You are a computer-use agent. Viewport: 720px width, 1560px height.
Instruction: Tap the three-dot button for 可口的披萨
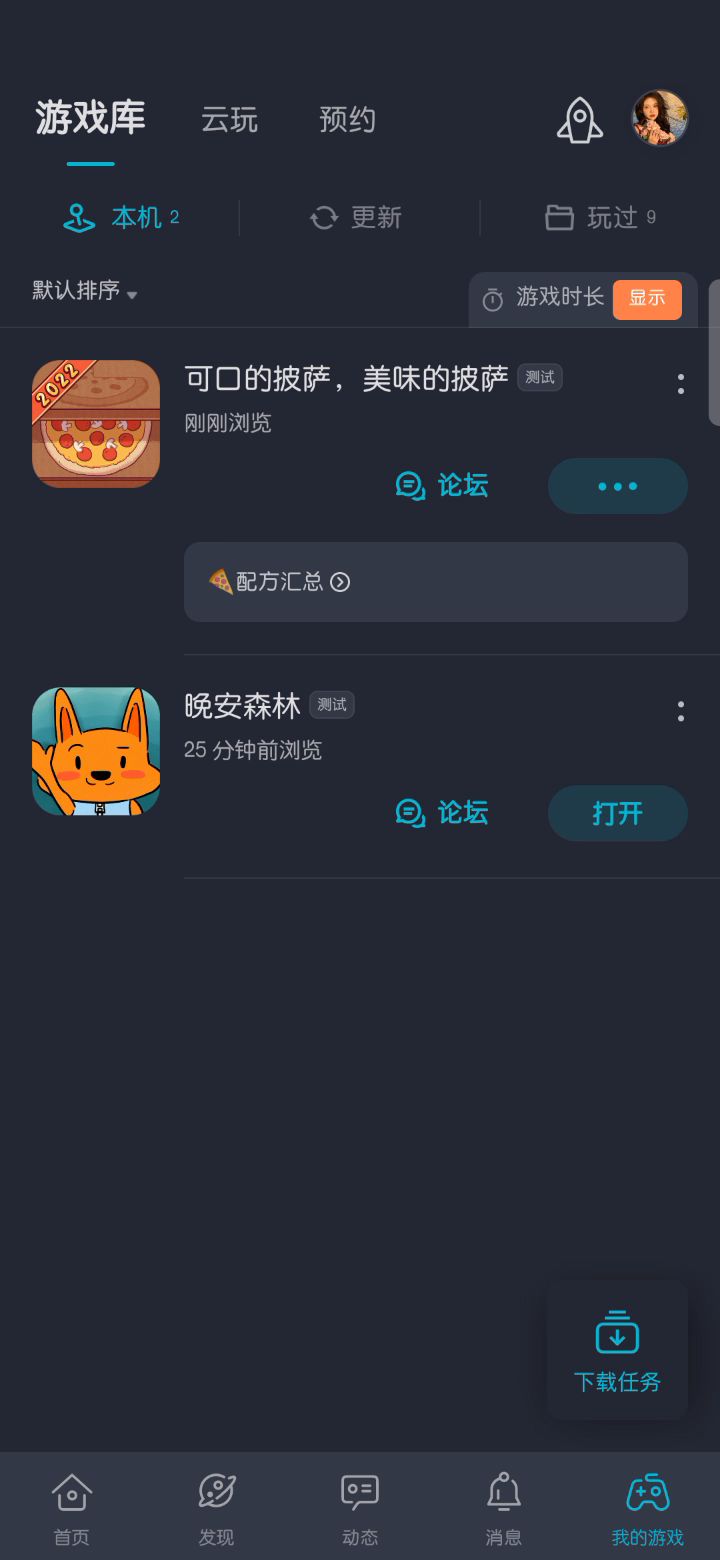(x=617, y=486)
